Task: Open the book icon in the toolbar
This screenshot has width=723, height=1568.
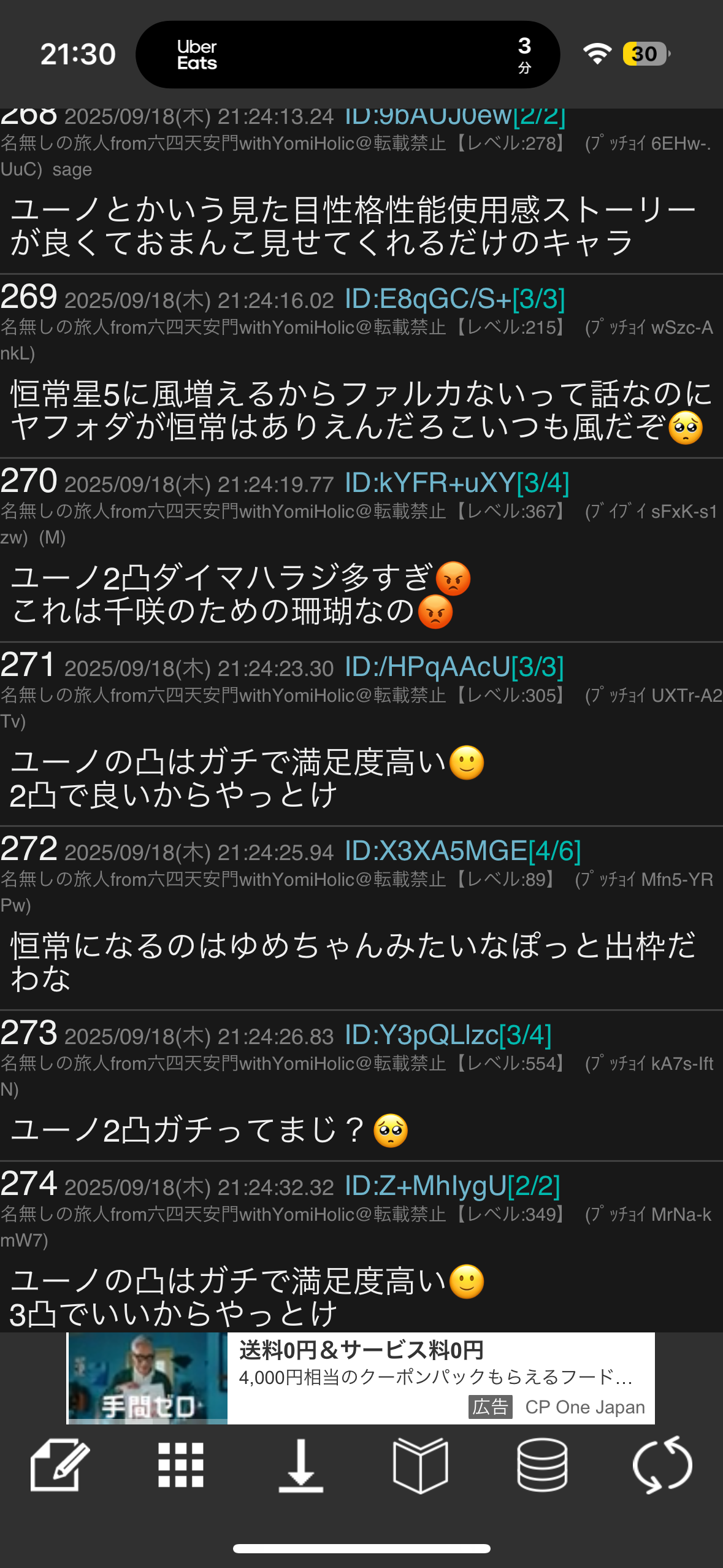Action: (x=421, y=1465)
